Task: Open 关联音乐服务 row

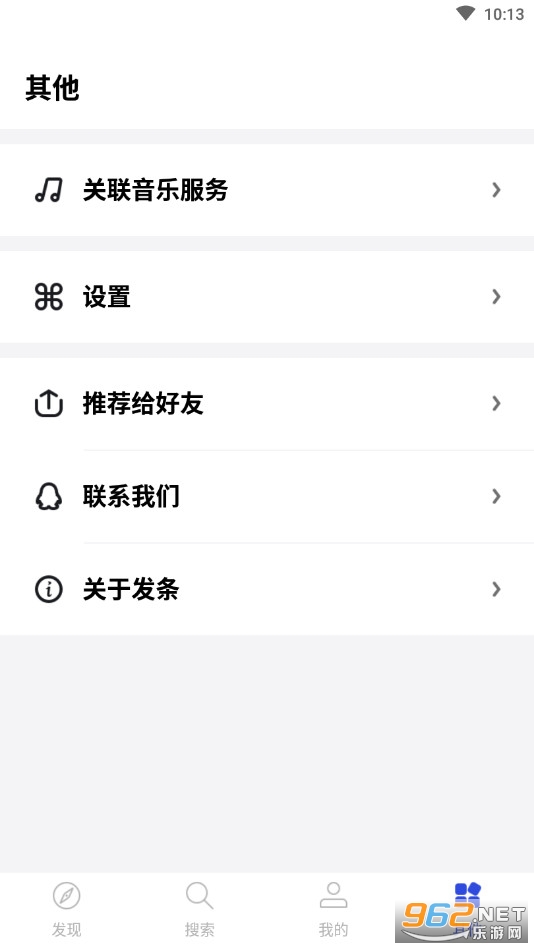Action: click(267, 190)
